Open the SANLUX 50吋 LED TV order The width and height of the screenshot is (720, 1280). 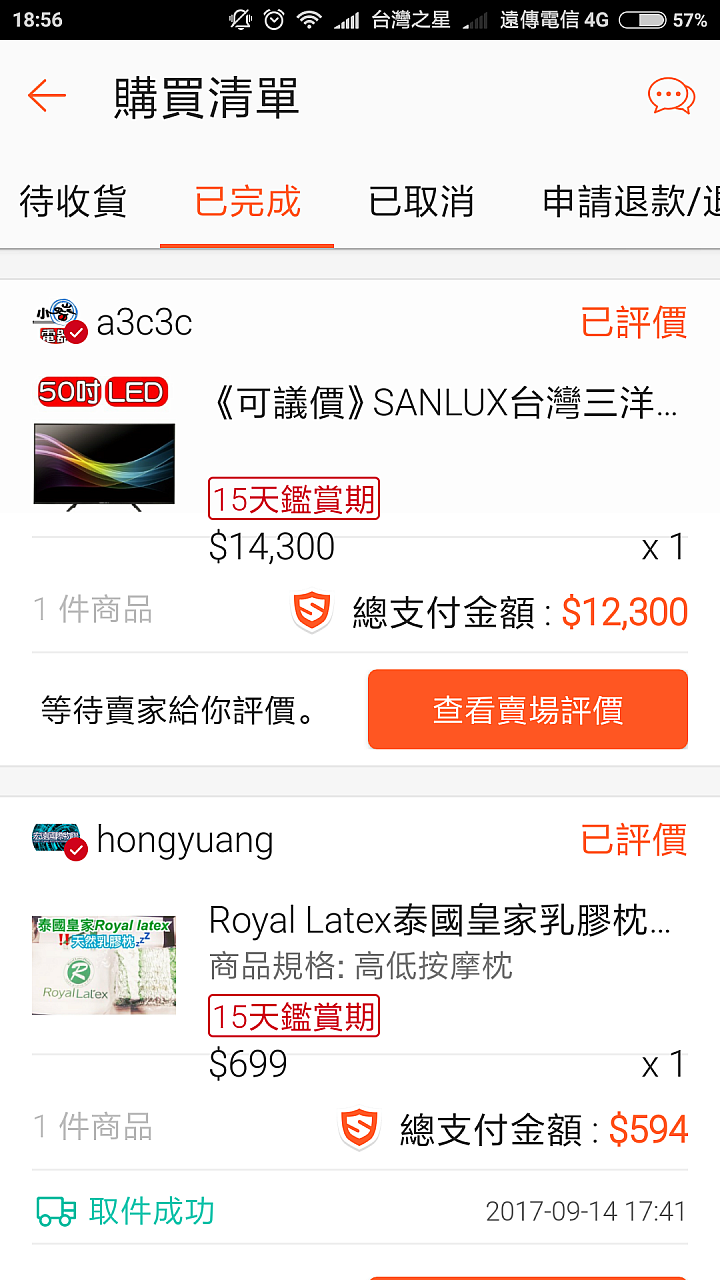(x=445, y=404)
